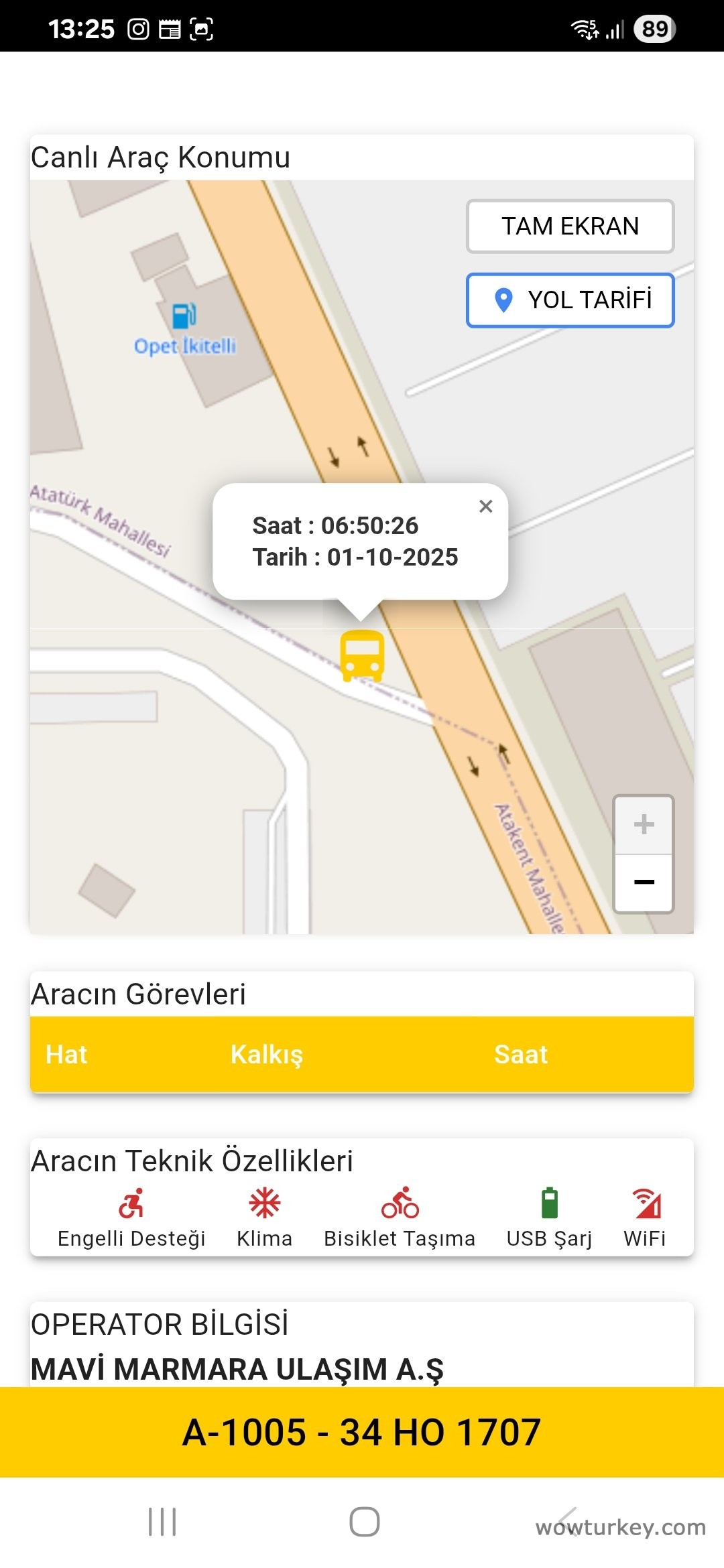724x1568 pixels.
Task: Zoom out on the map
Action: pos(644,883)
